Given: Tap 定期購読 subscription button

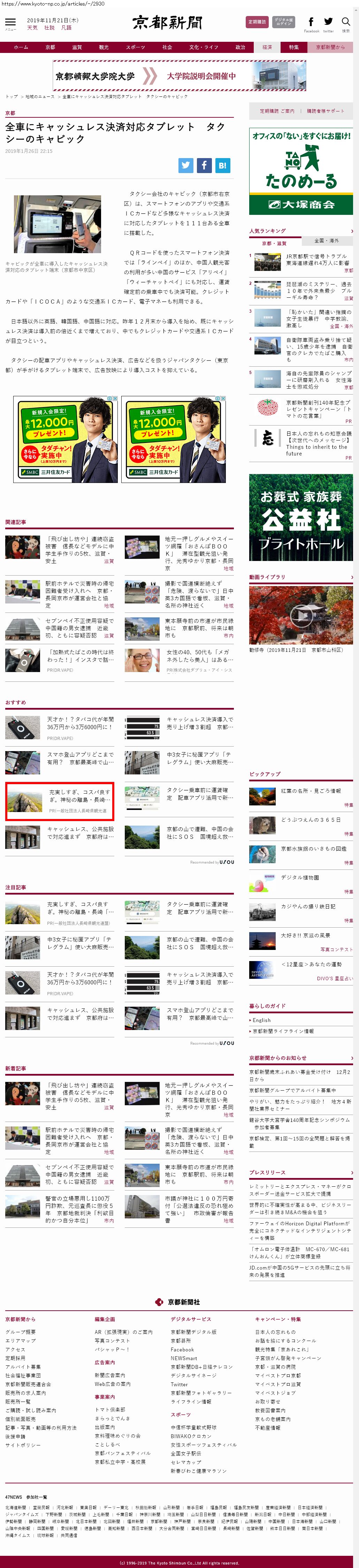Looking at the screenshot, I should tap(257, 22).
